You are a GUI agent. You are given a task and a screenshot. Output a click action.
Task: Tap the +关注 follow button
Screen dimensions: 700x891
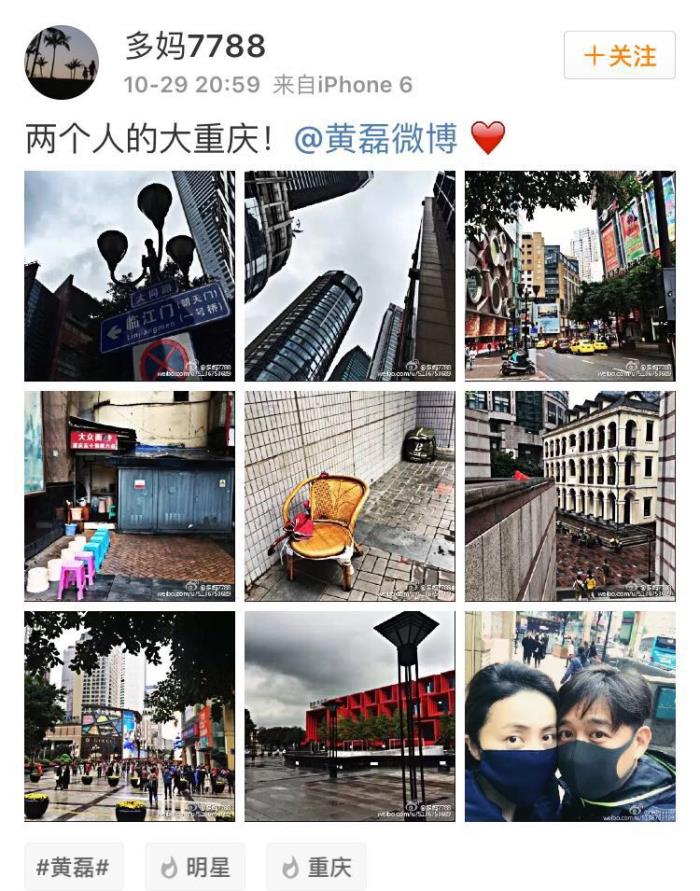619,55
